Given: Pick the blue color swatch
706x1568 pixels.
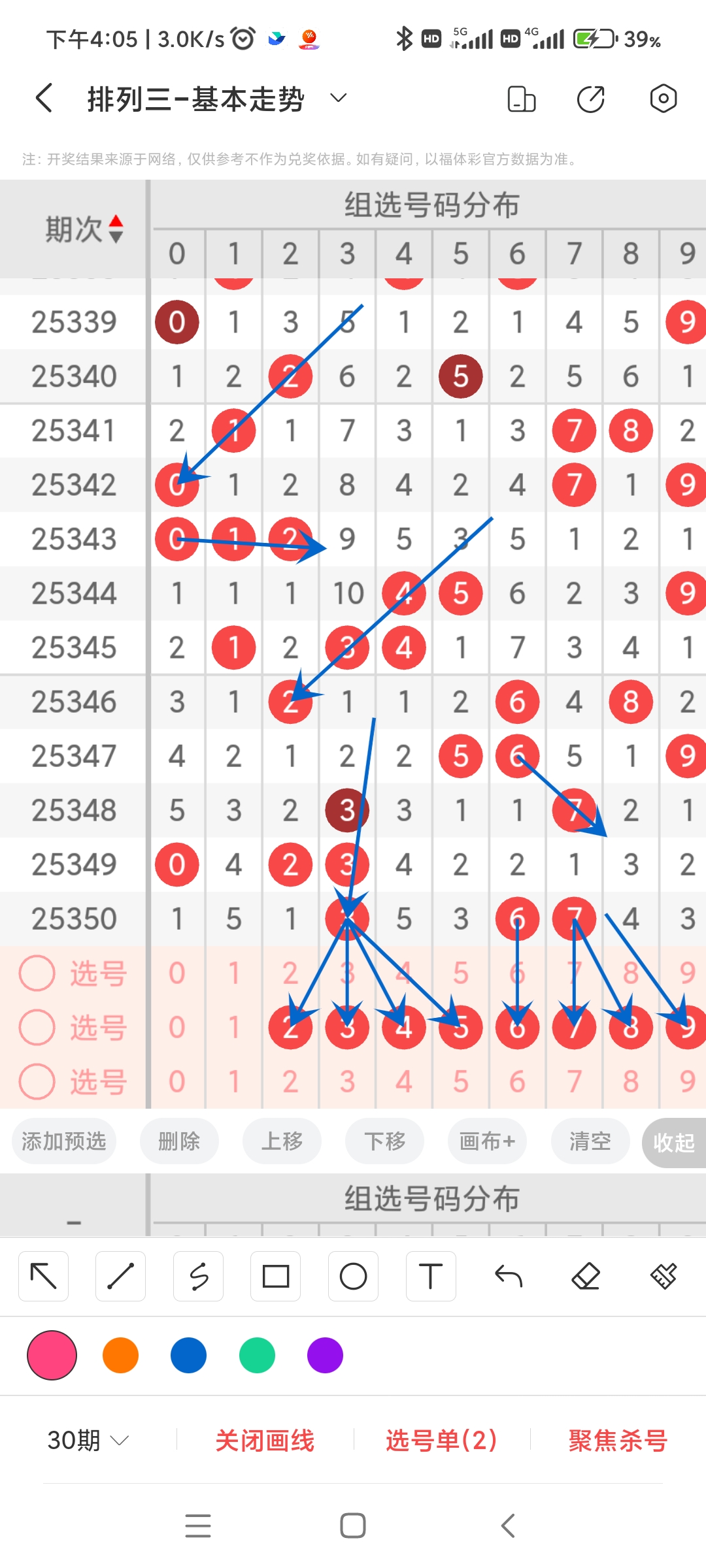Looking at the screenshot, I should (x=188, y=1355).
